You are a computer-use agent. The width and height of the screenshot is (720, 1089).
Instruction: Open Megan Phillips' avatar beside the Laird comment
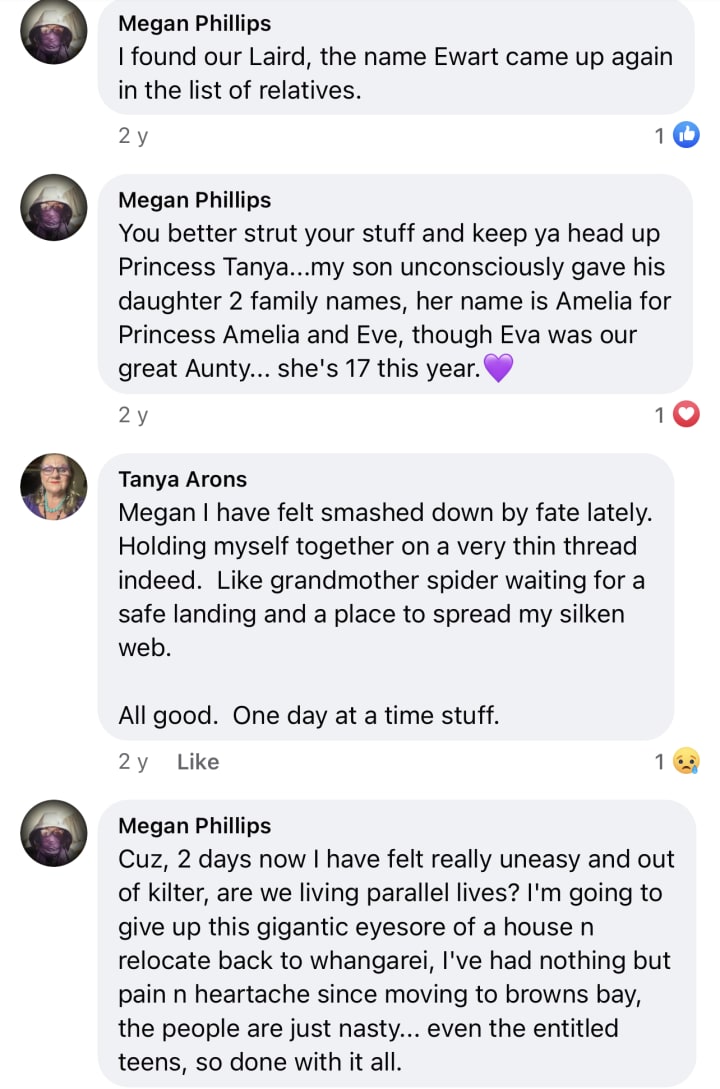(x=54, y=32)
